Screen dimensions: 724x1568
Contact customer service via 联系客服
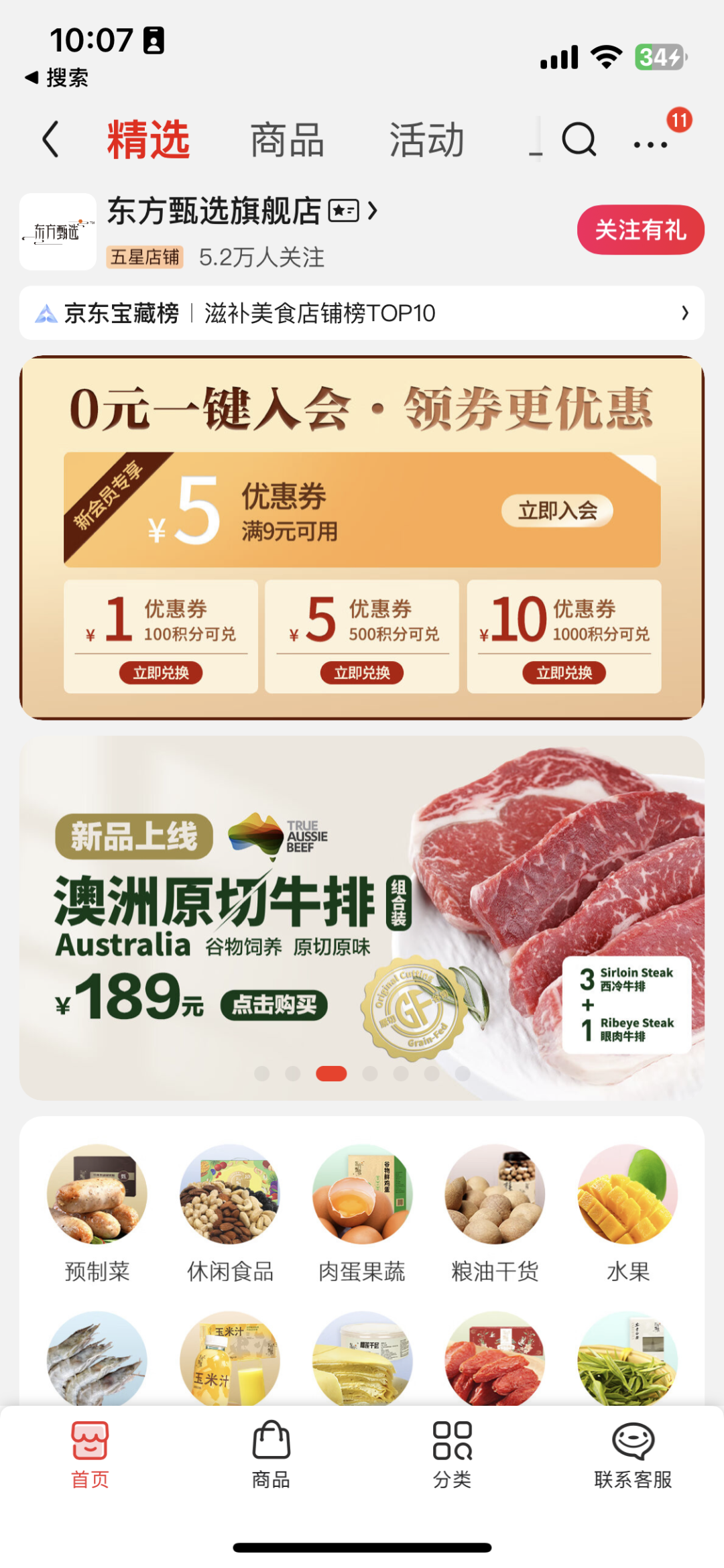click(633, 1455)
